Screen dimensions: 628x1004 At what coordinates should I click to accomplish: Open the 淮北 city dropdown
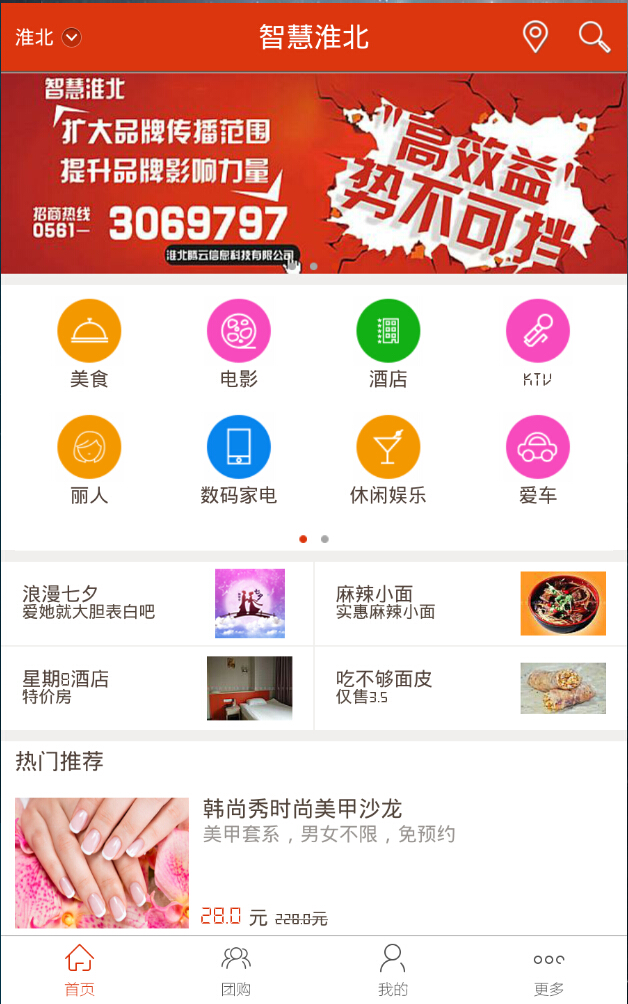coord(48,38)
